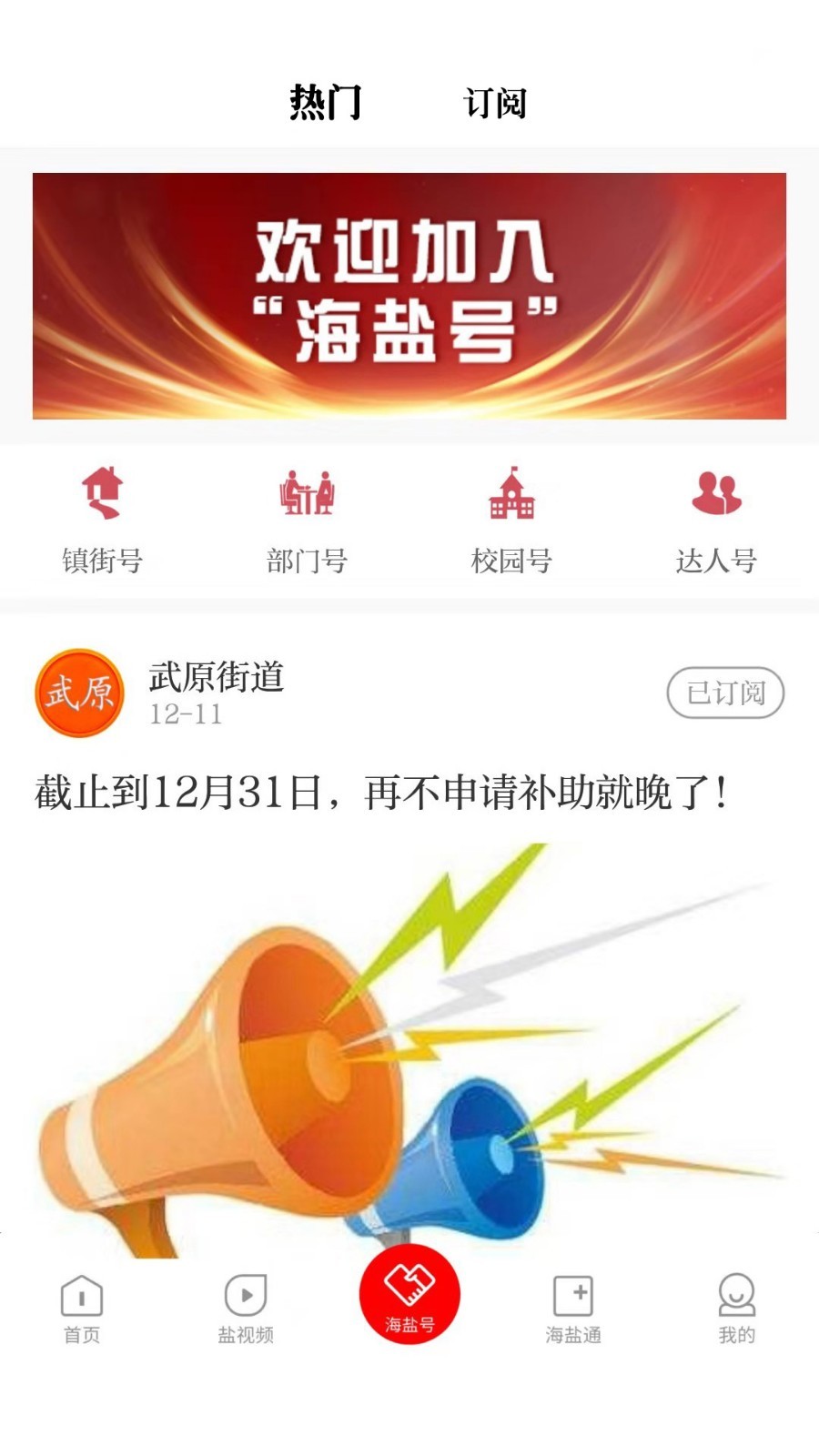The width and height of the screenshot is (819, 1456).
Task: Tap the red 海盐号 handshake icon
Action: (409, 1292)
